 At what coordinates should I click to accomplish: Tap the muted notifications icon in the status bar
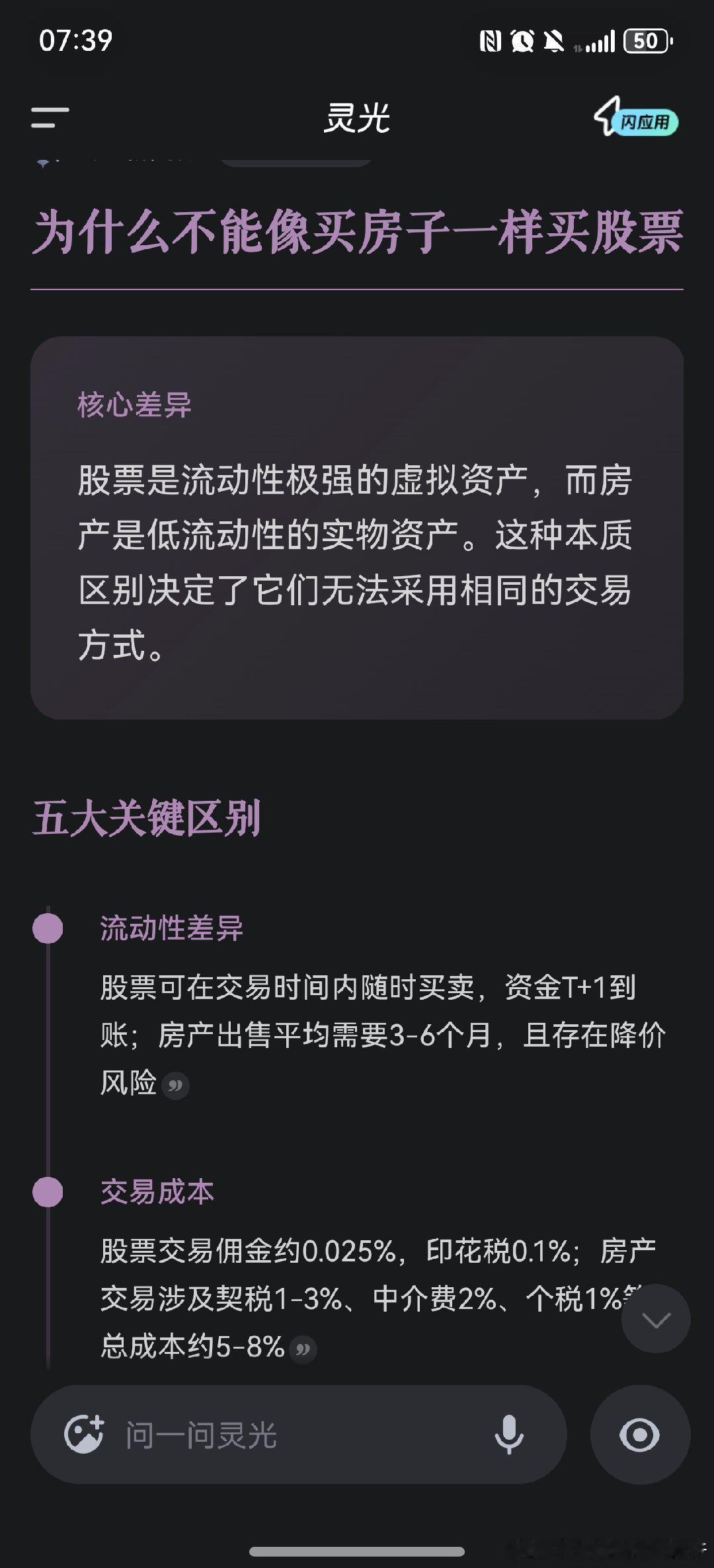(x=555, y=41)
